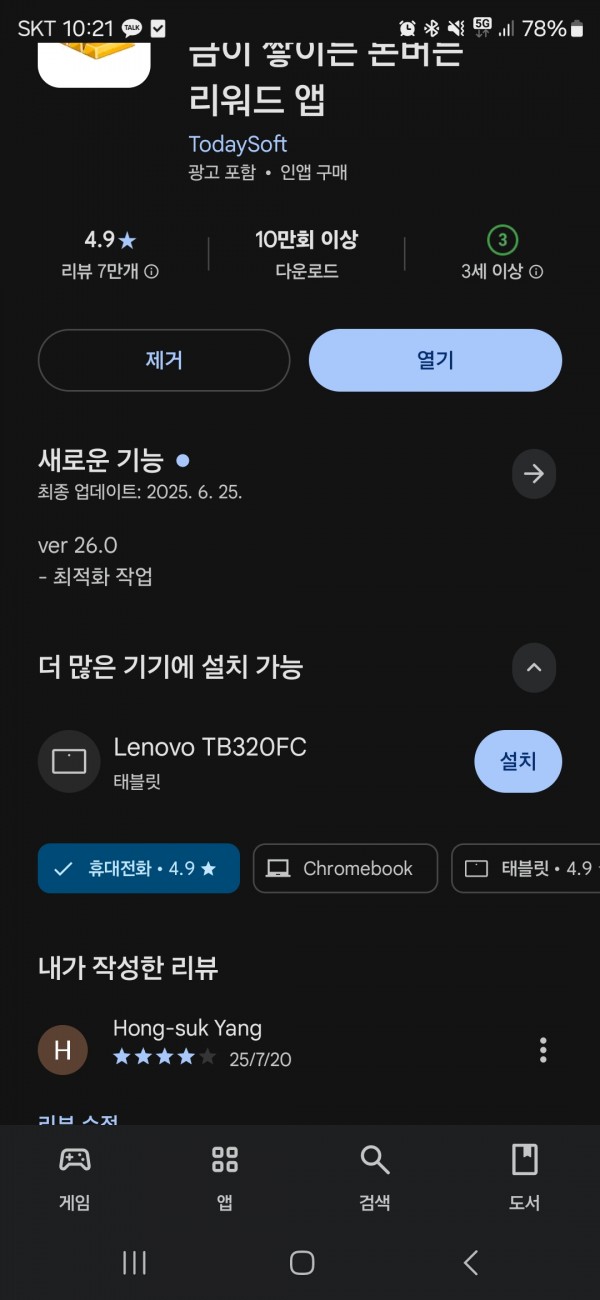Select the Chromebook chip
600x1300 pixels.
345,868
